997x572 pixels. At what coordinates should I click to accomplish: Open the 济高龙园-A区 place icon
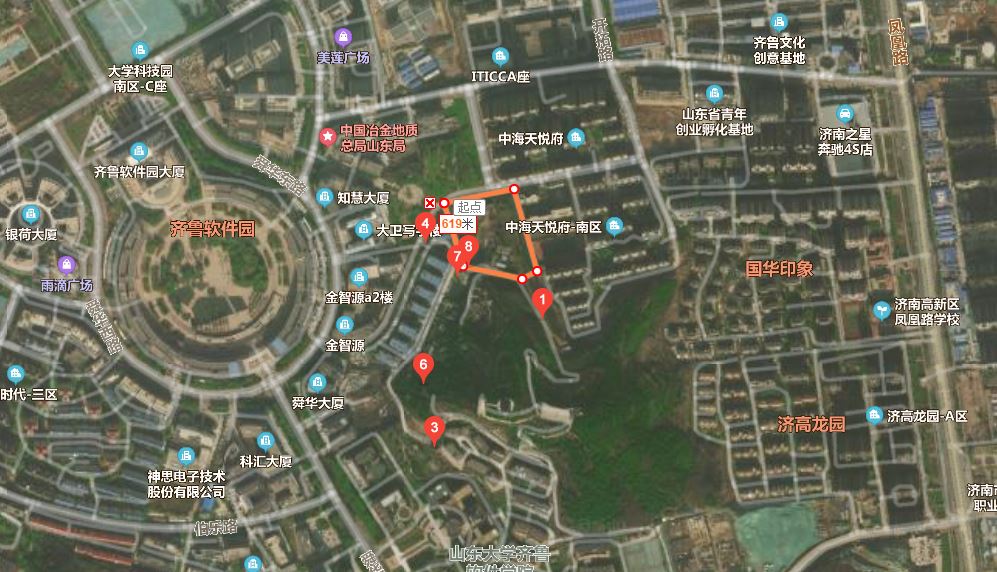tap(874, 415)
